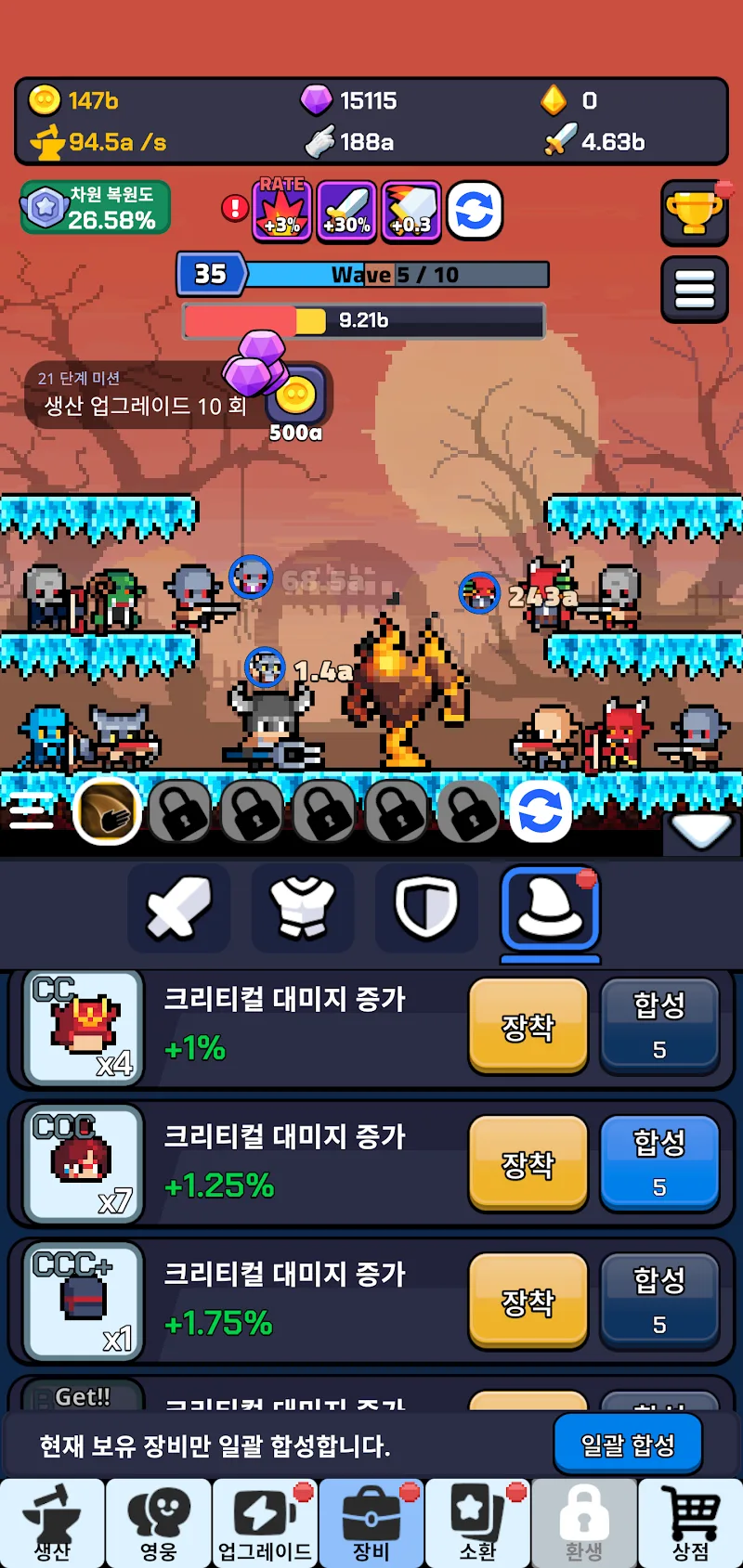Select the armor equipment tab
The width and height of the screenshot is (743, 1568).
click(x=303, y=908)
